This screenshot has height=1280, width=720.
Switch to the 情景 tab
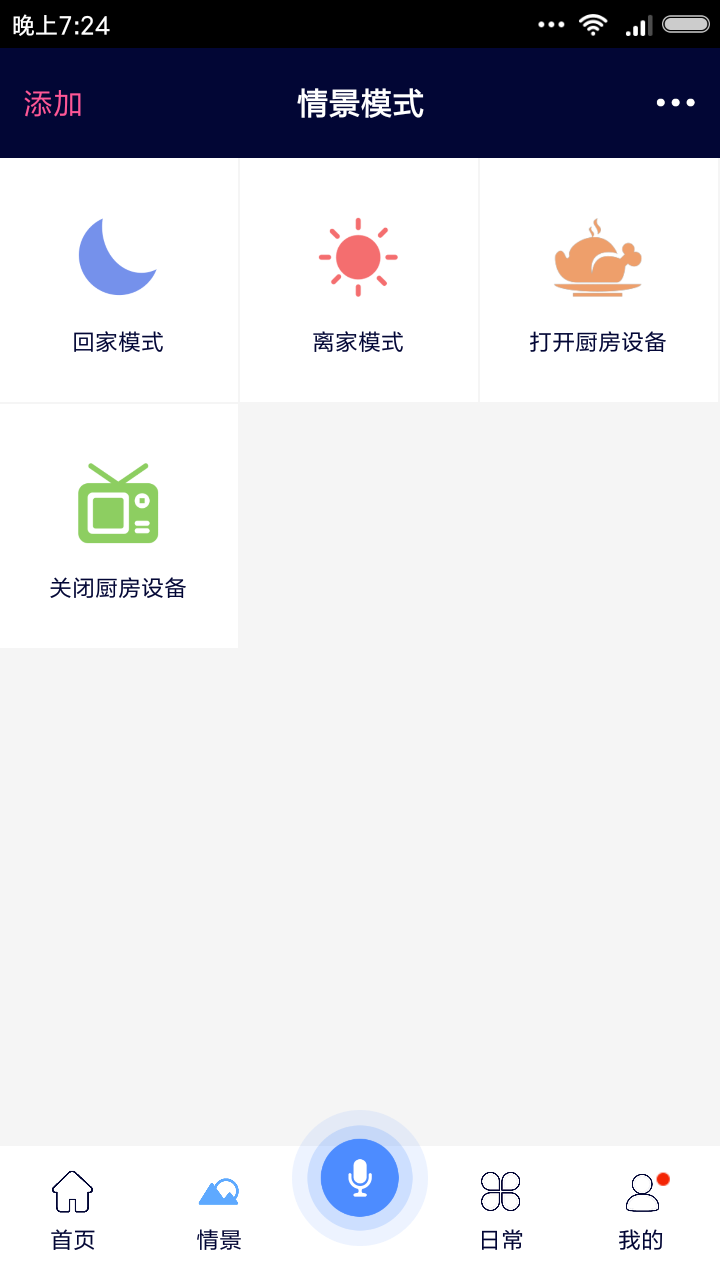coord(219,1211)
